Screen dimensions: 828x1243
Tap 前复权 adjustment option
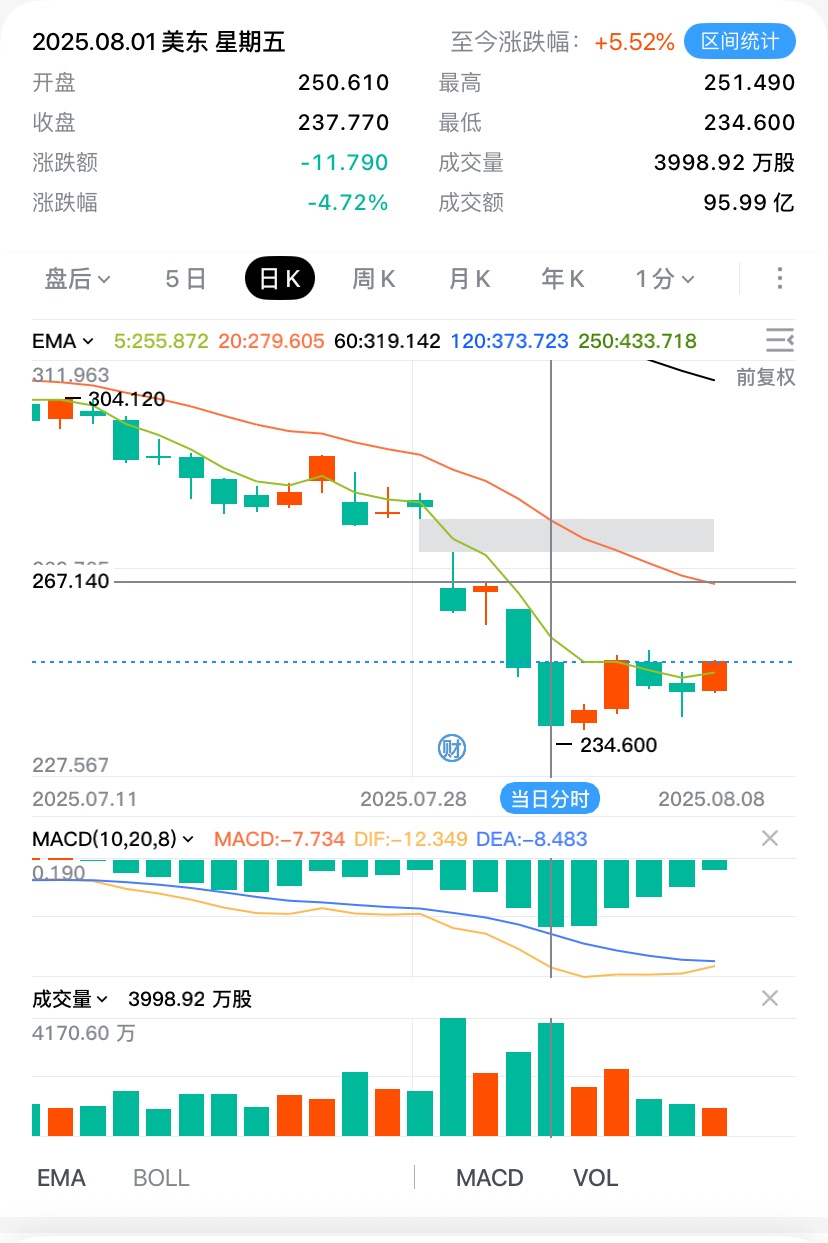[x=765, y=377]
